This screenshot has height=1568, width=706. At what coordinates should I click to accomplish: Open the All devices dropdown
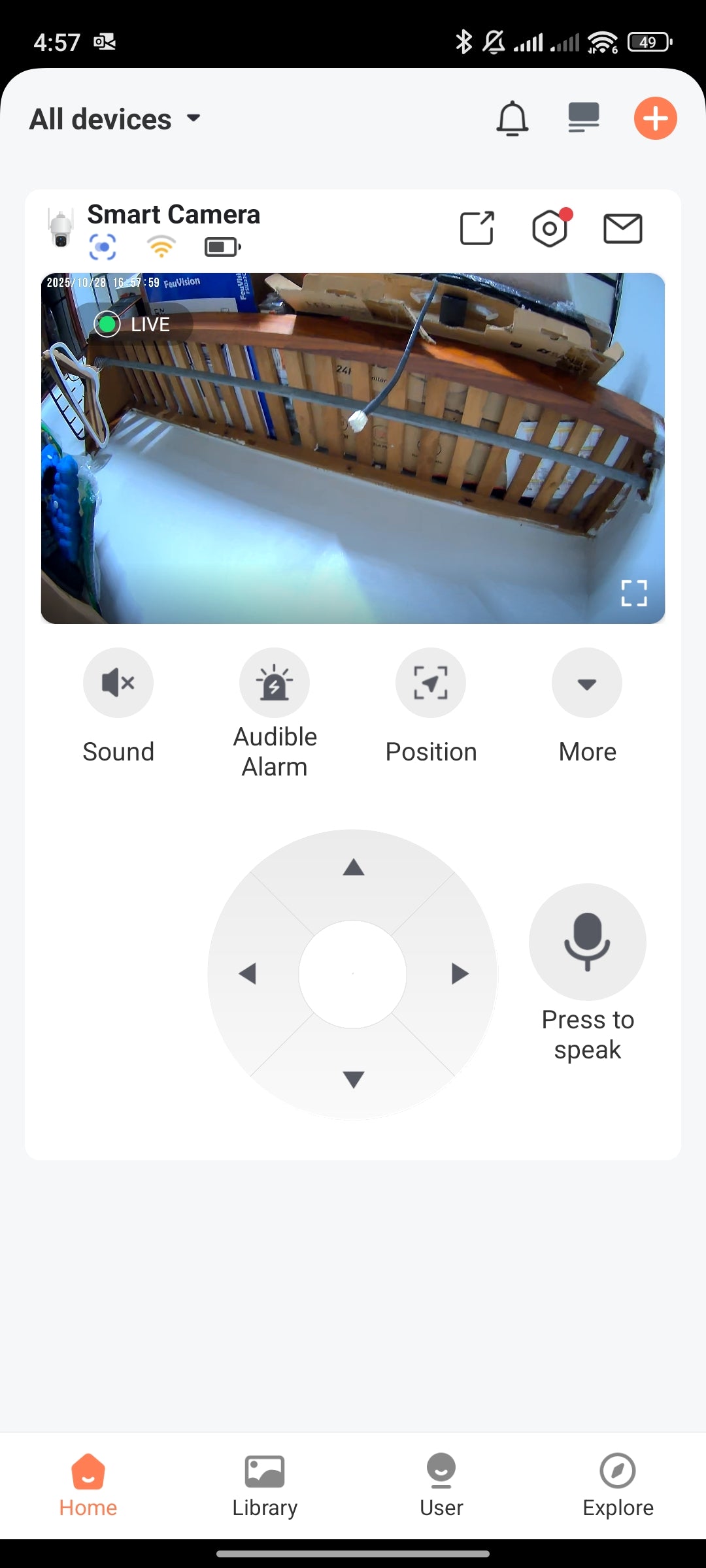[115, 120]
